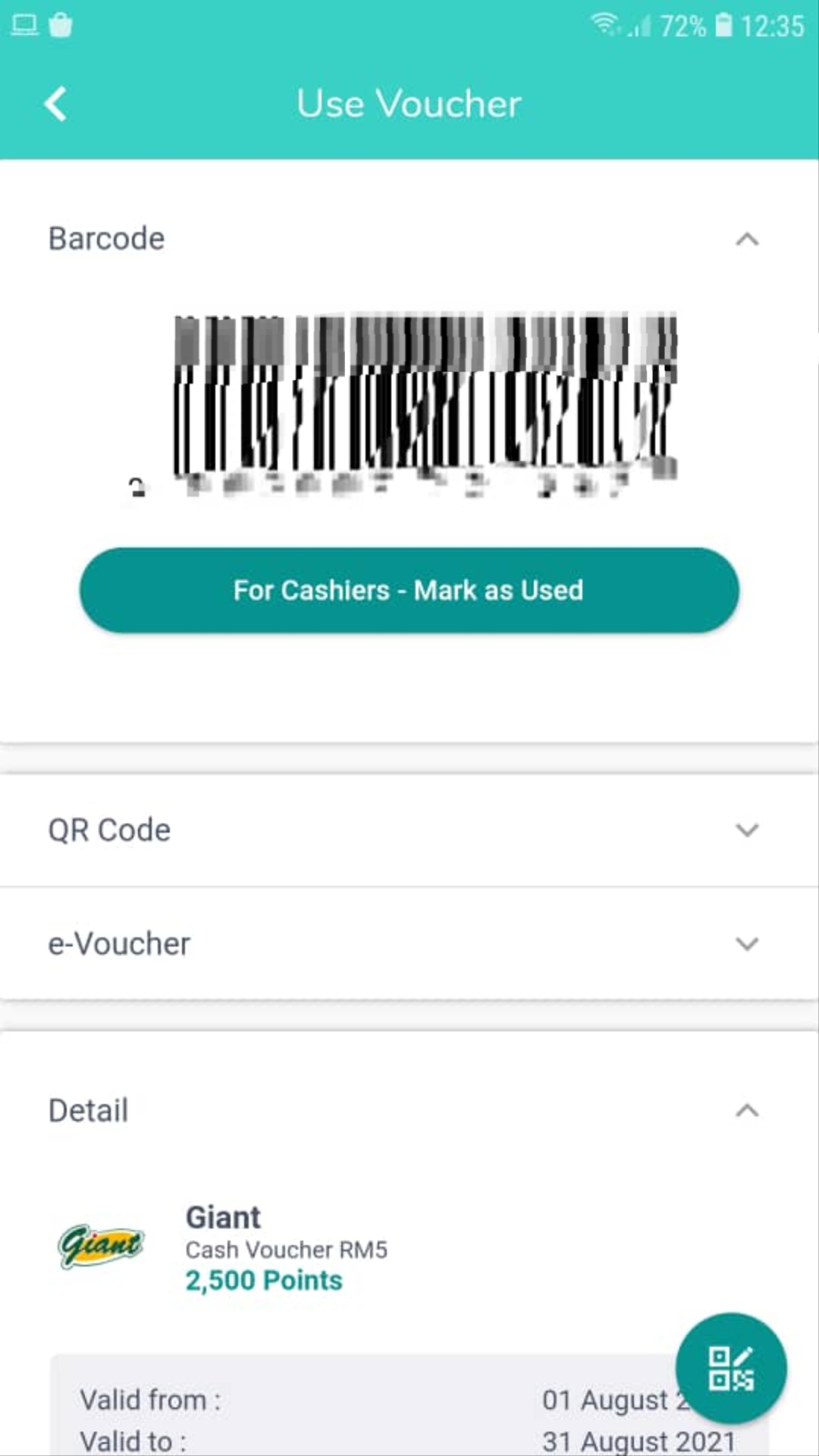Viewport: 819px width, 1456px height.
Task: Expand the QR Code section
Action: point(409,830)
